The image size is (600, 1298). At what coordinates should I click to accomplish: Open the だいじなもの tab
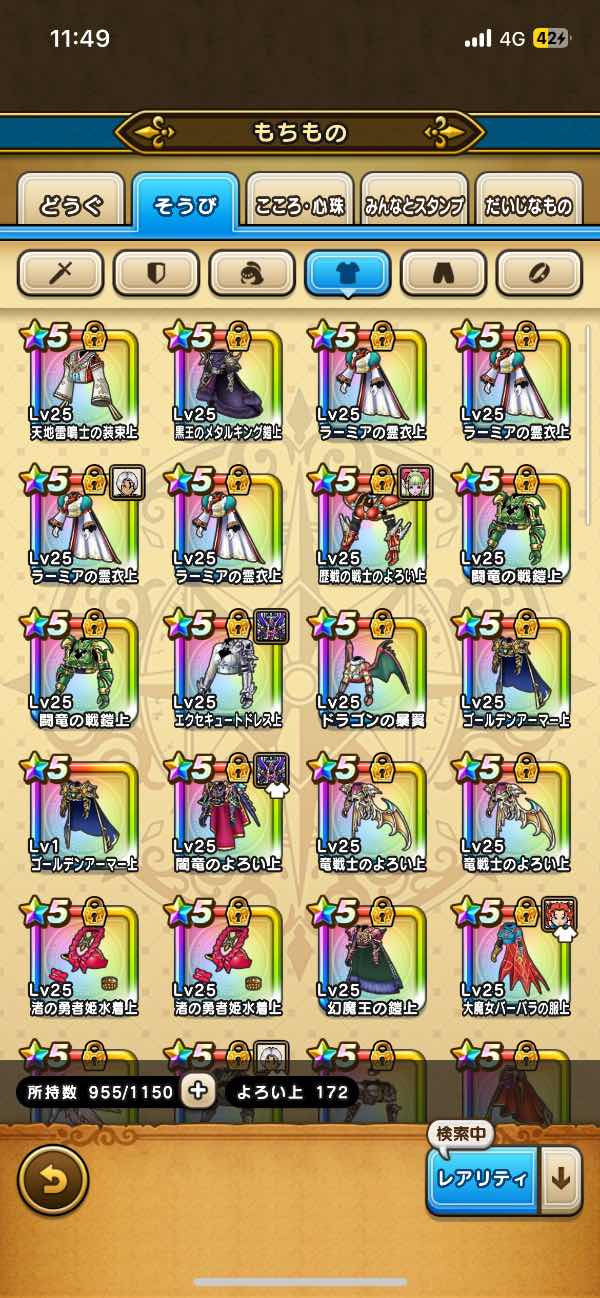[528, 206]
